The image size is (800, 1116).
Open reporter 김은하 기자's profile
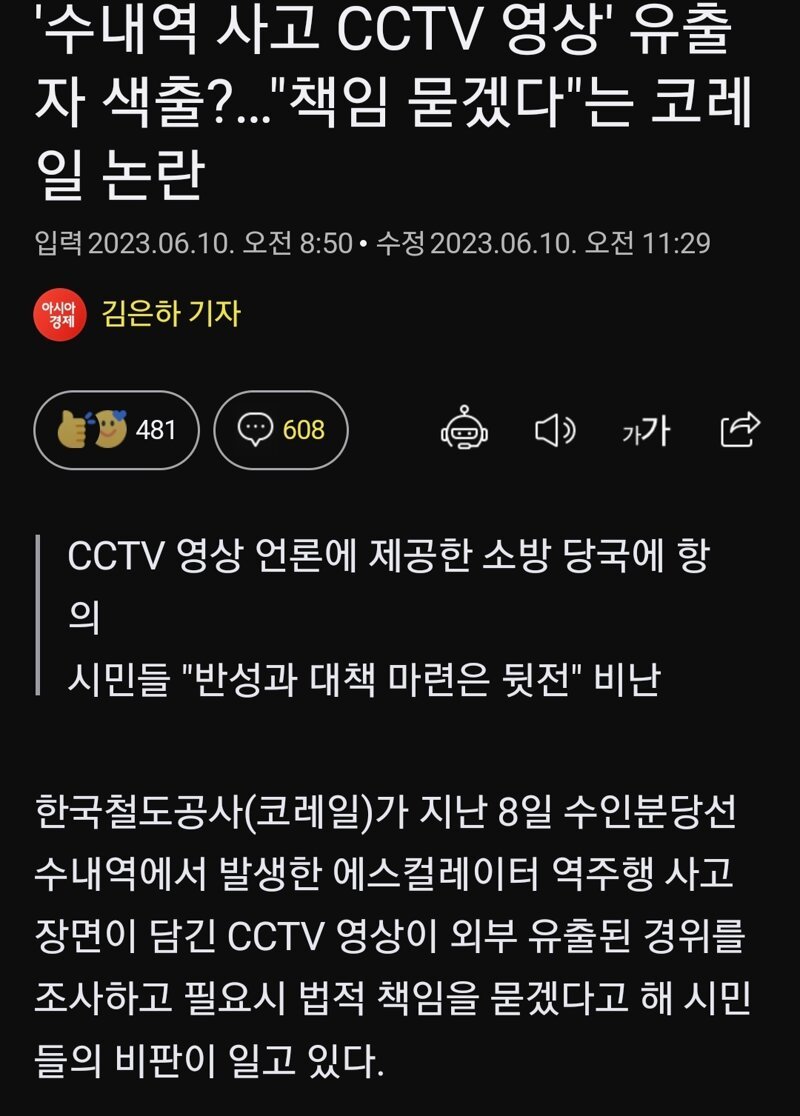[170, 314]
